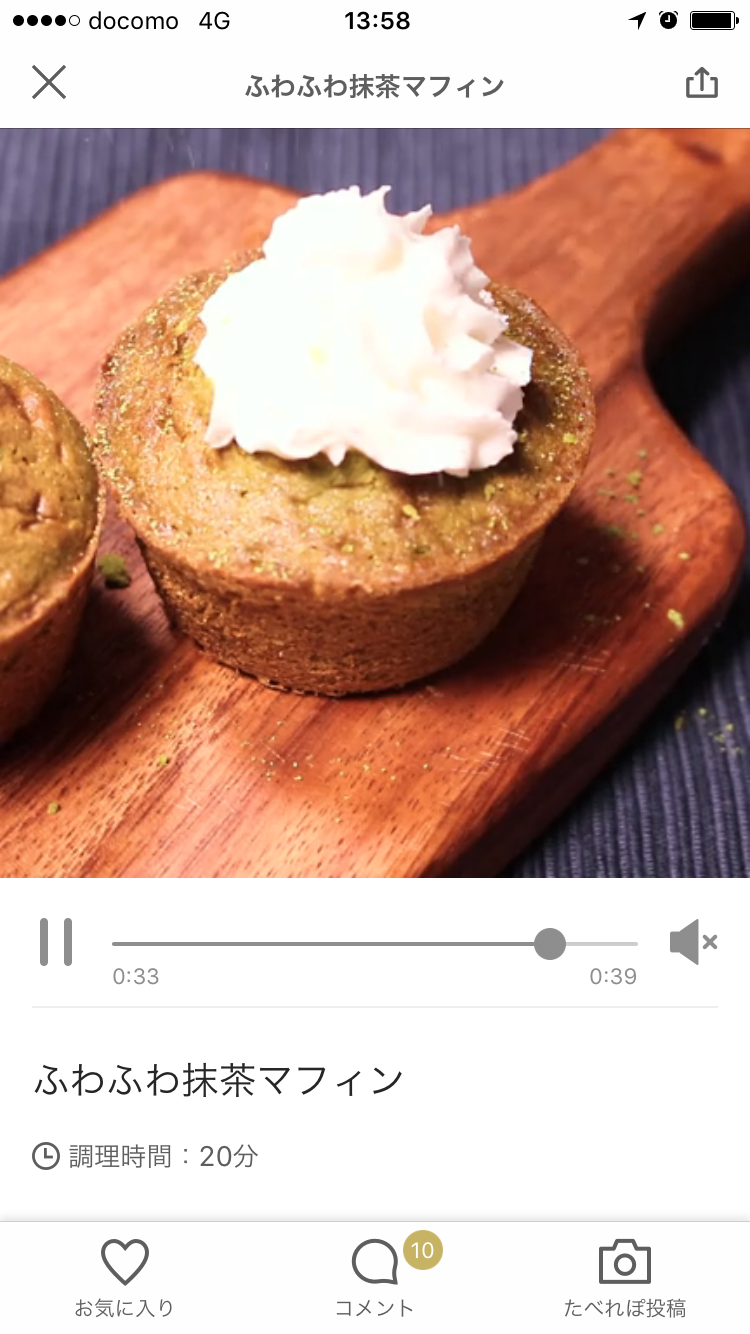This screenshot has height=1334, width=750.
Task: Share this recipe via the share icon
Action: (702, 83)
